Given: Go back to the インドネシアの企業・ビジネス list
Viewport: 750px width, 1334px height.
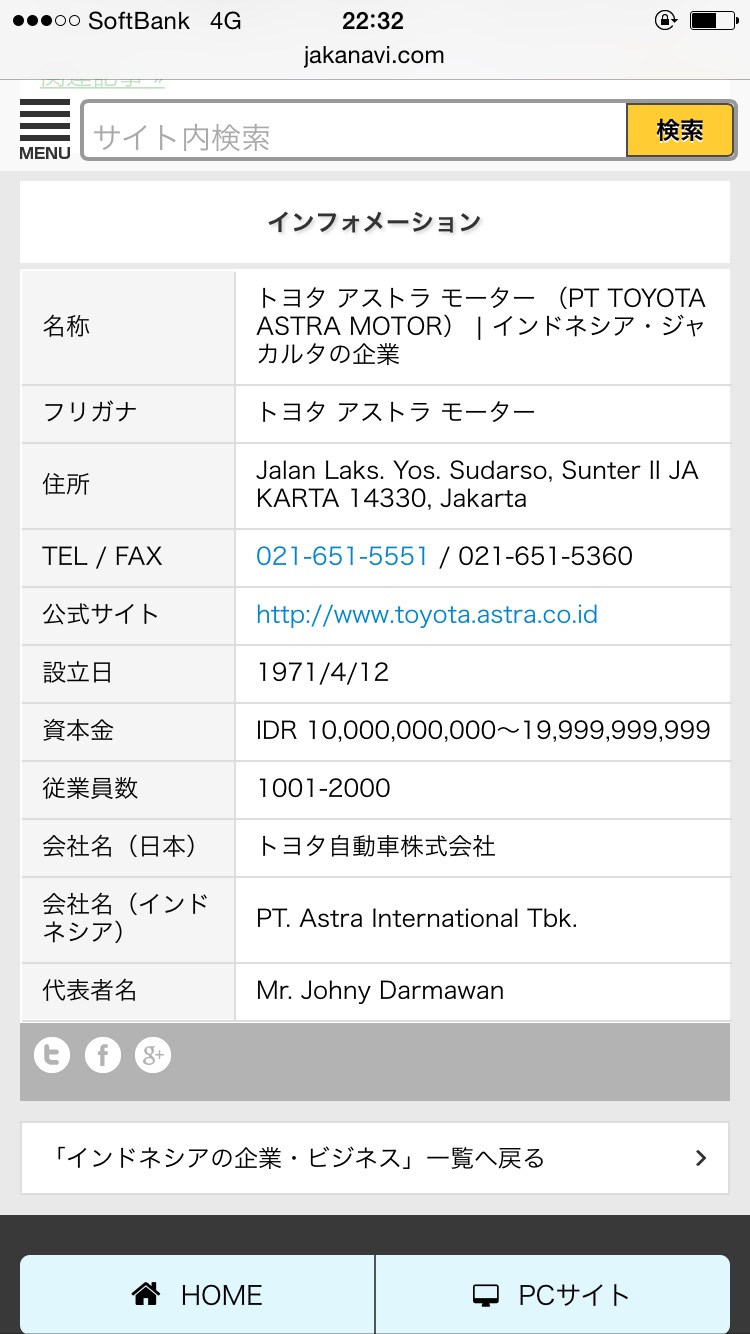Looking at the screenshot, I should tap(375, 1158).
